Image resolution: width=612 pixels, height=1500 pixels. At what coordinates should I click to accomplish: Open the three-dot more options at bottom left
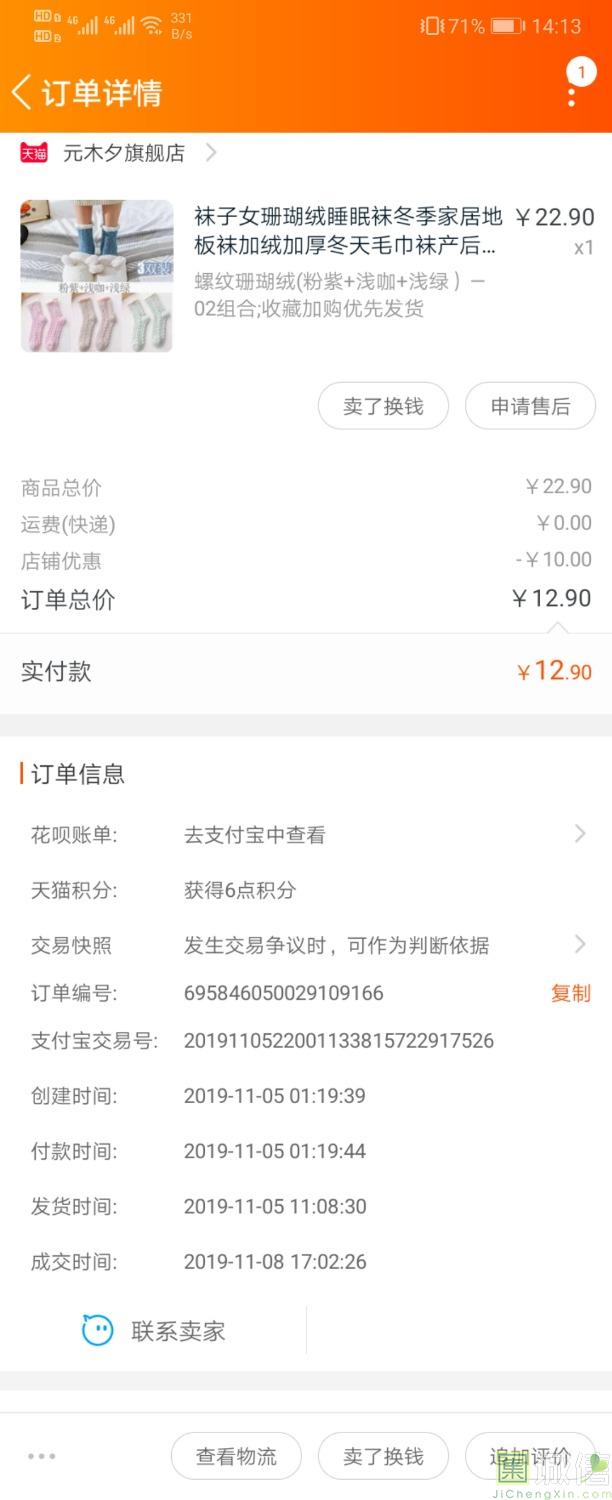click(42, 1456)
